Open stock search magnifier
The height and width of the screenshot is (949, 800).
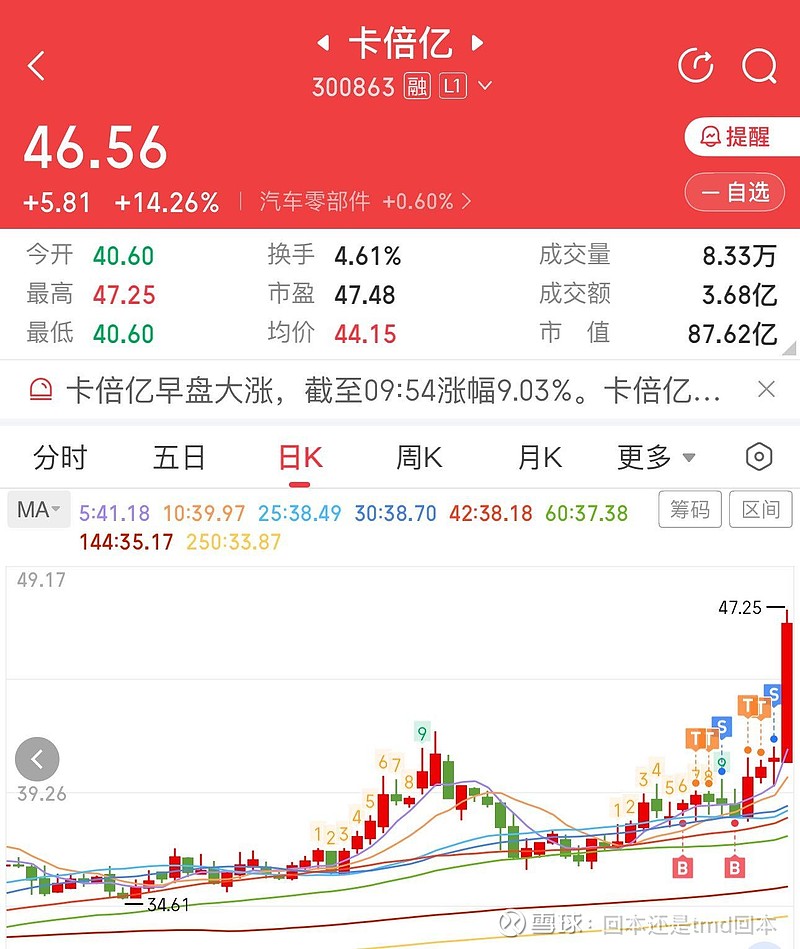point(759,66)
